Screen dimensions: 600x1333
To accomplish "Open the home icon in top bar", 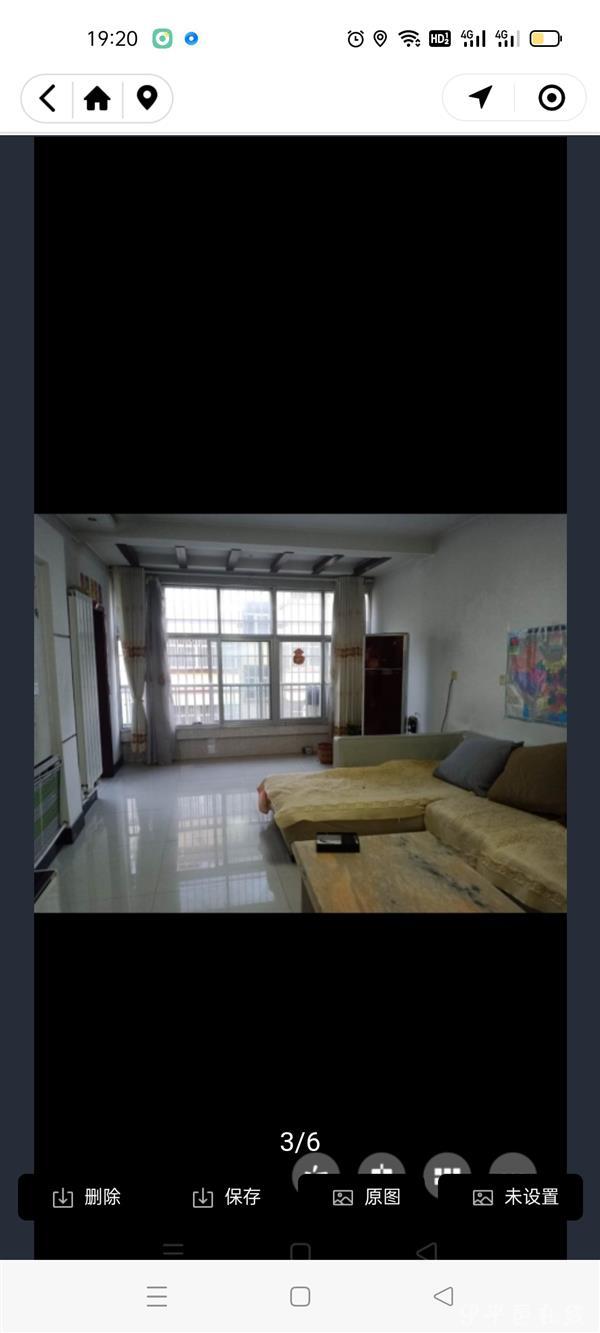I will (97, 98).
